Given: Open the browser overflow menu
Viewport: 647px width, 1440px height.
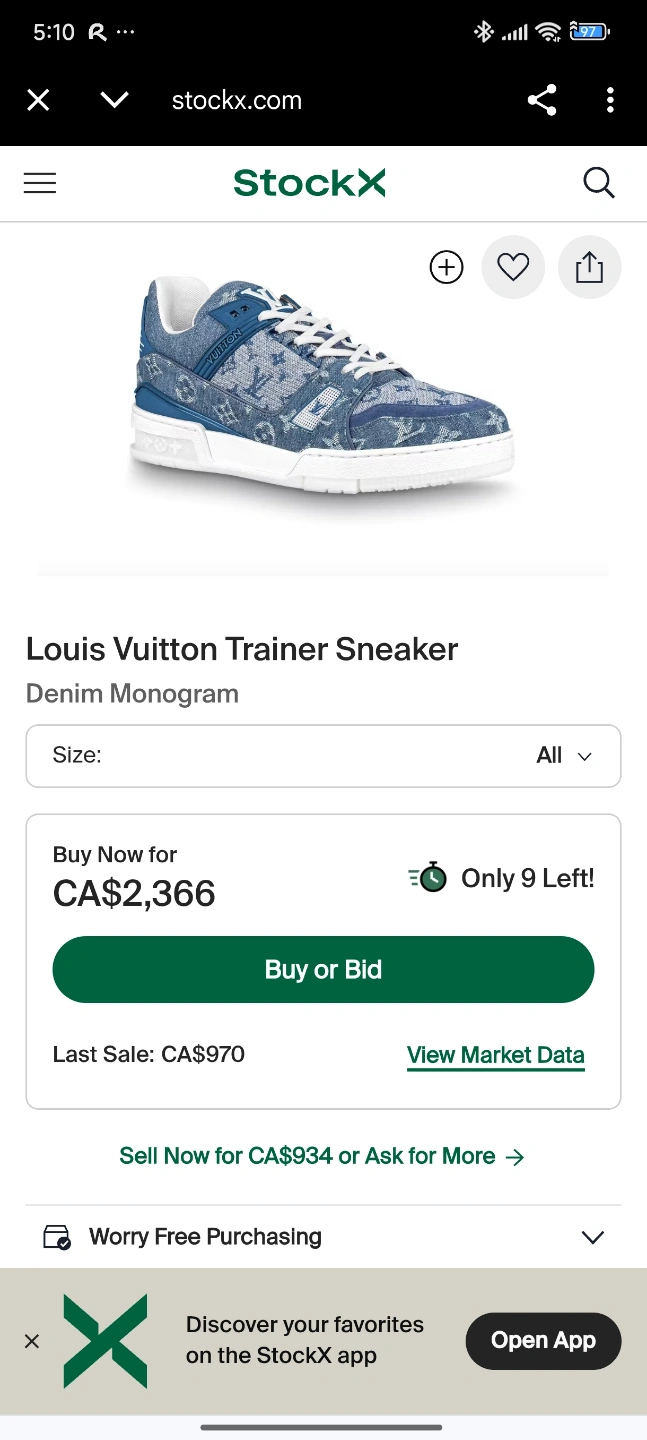Looking at the screenshot, I should [x=610, y=100].
